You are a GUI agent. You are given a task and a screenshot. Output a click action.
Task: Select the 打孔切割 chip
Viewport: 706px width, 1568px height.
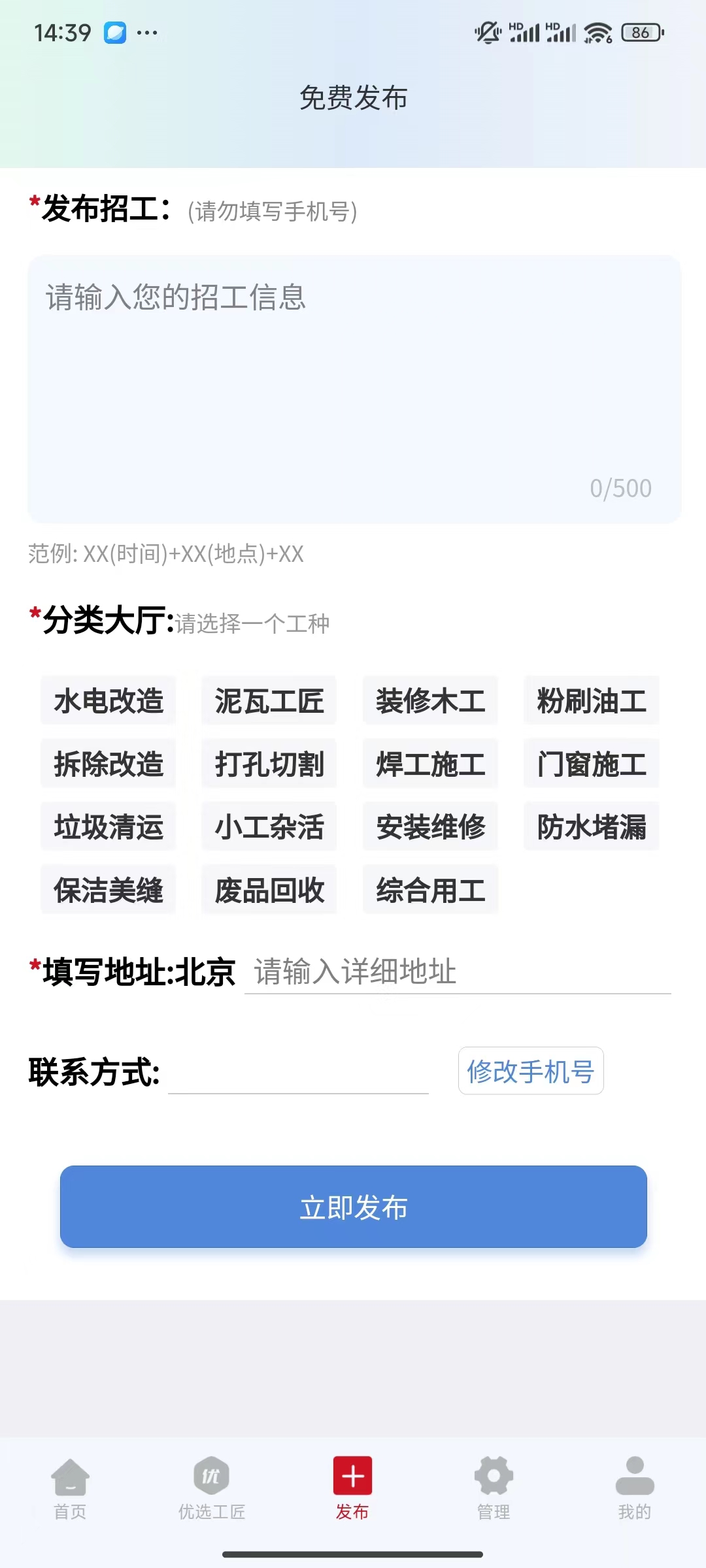click(x=269, y=764)
